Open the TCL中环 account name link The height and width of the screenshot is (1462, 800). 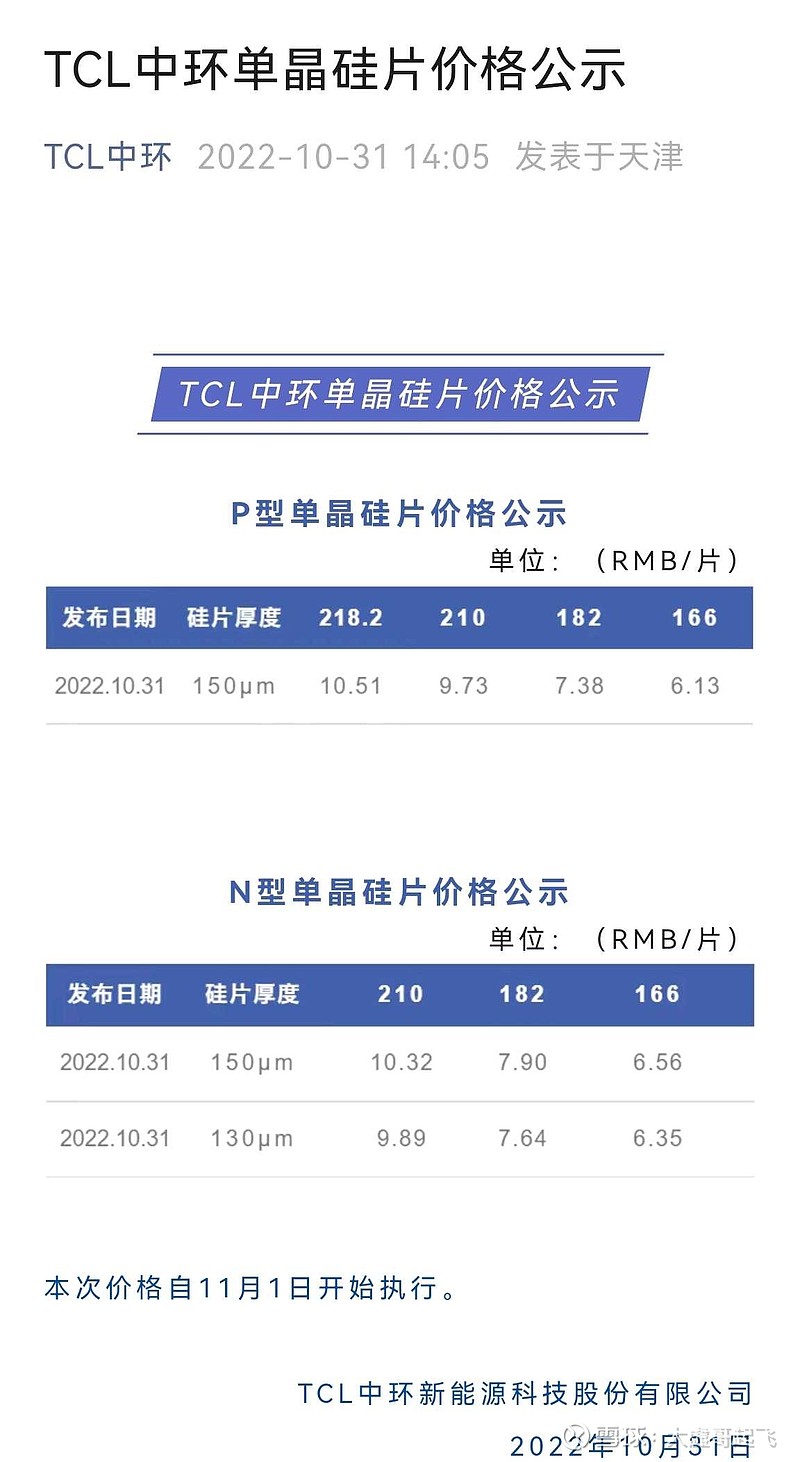(108, 157)
